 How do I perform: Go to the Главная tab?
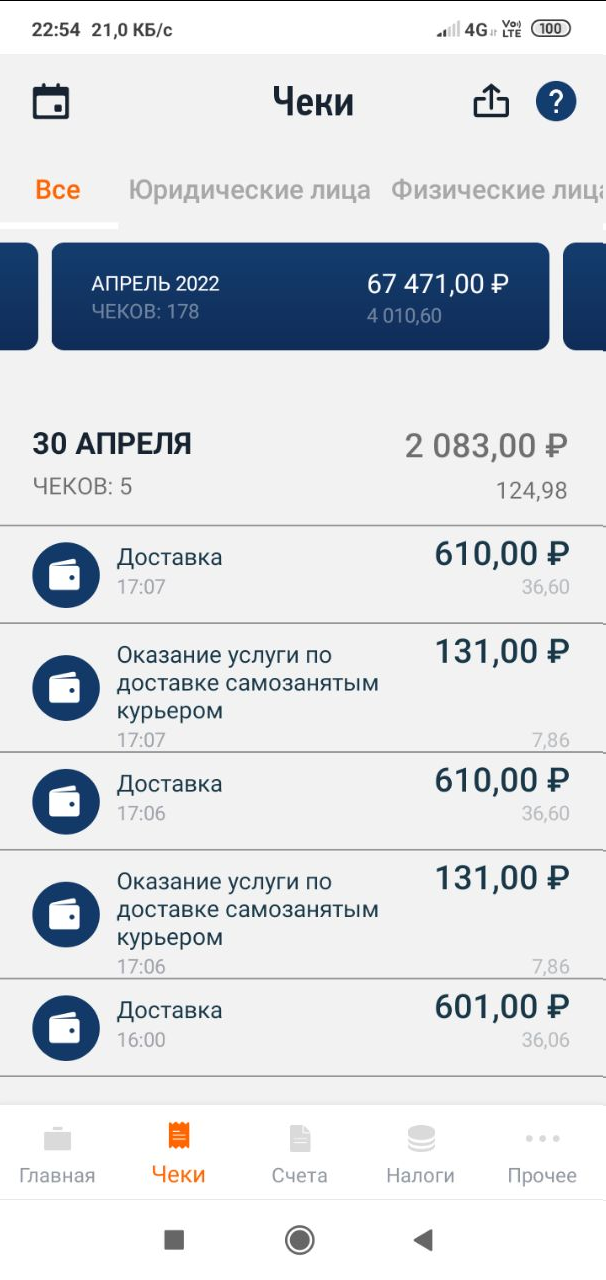[57, 1154]
